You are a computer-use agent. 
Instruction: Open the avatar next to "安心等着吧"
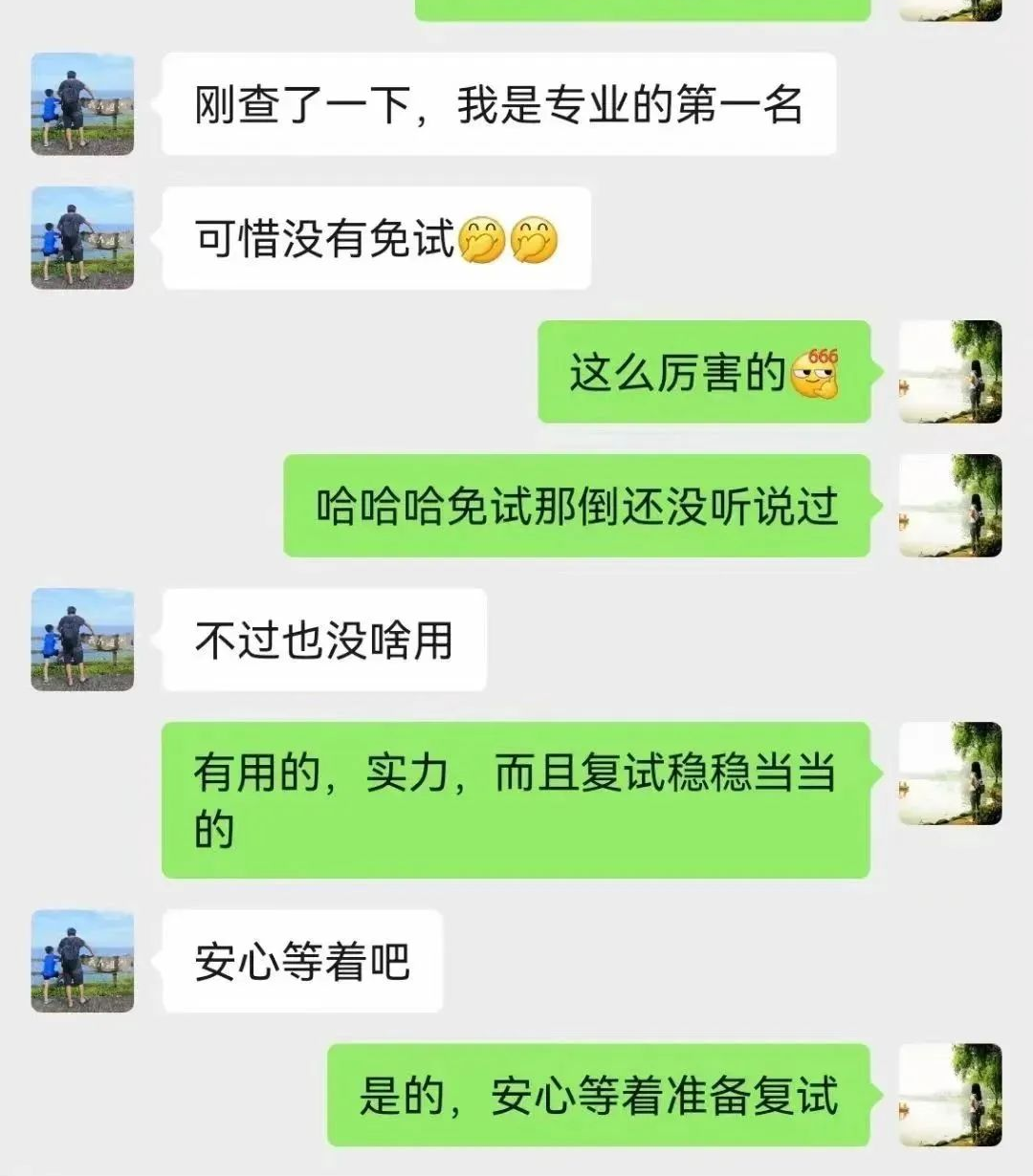[82, 961]
